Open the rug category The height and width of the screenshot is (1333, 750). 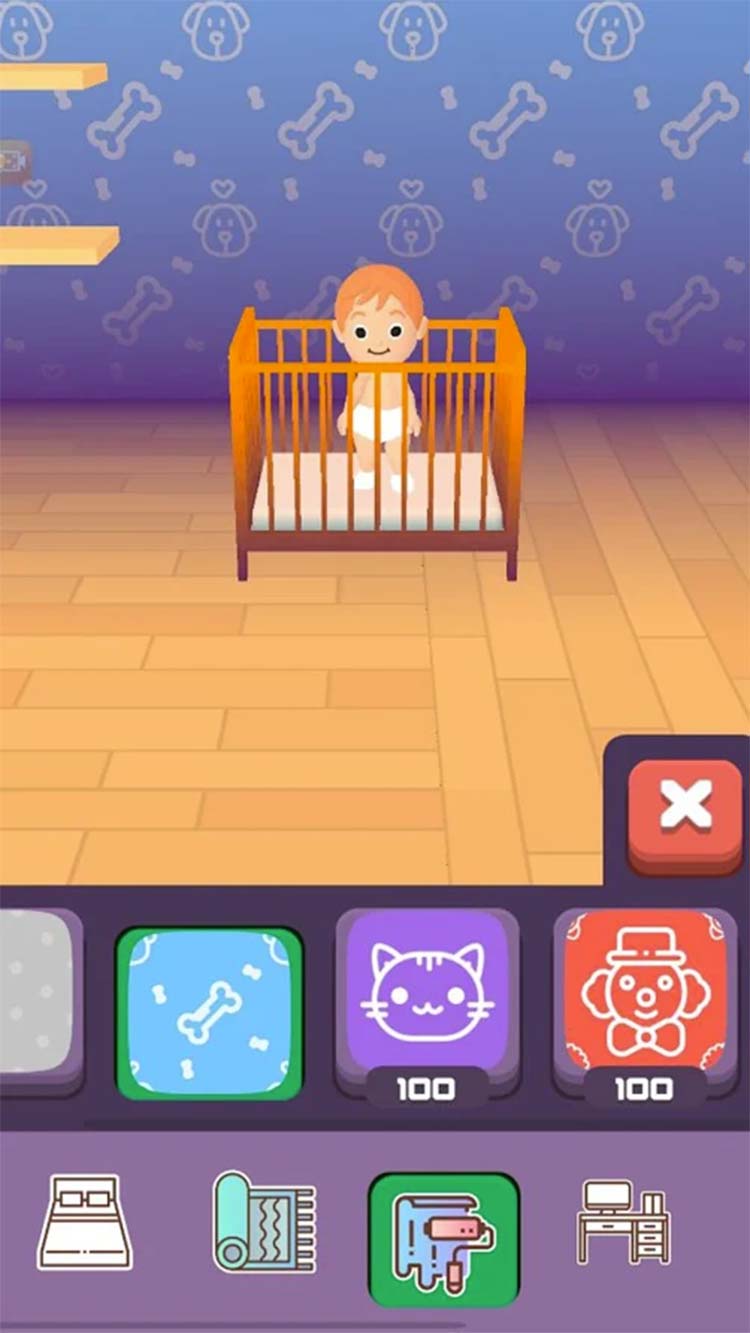tap(264, 1222)
